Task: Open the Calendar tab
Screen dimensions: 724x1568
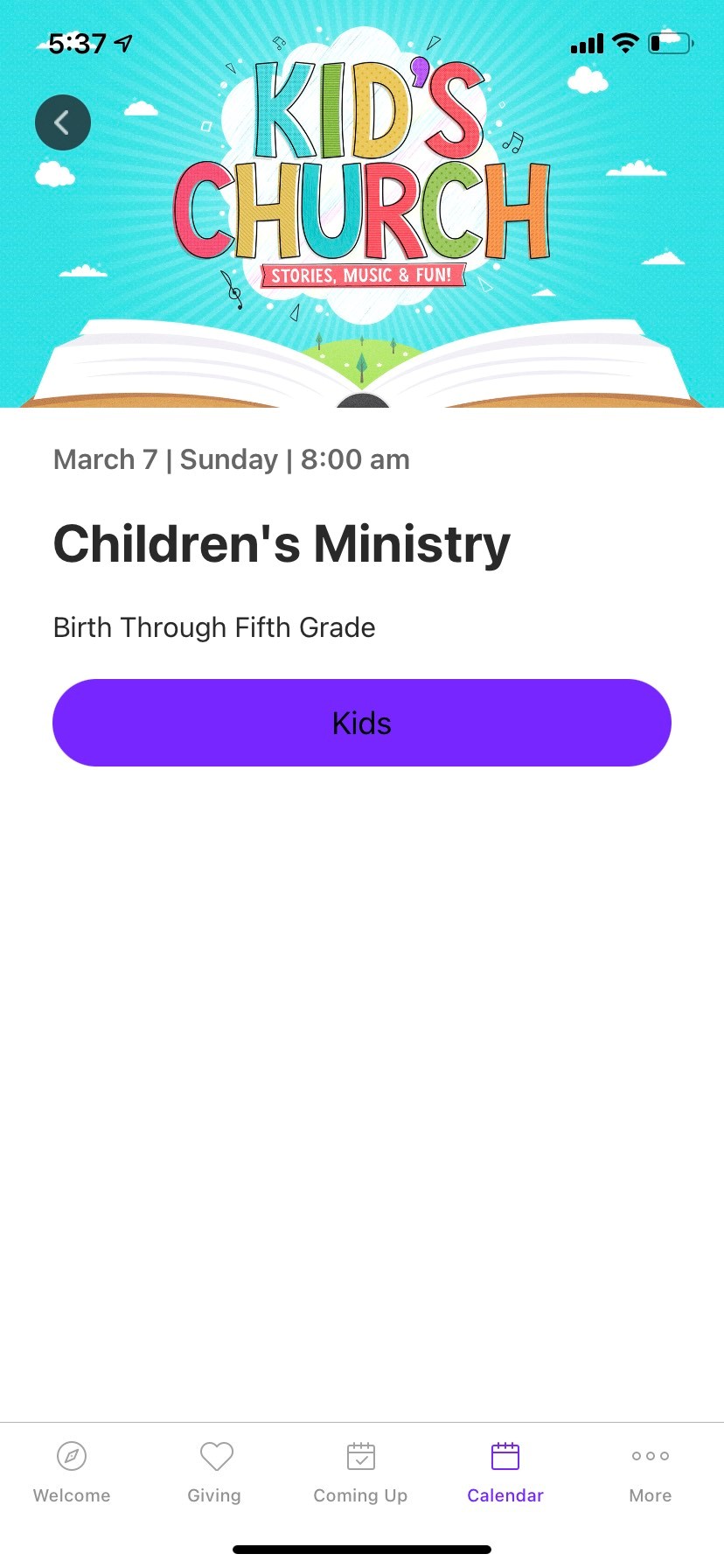Action: 505,1473
